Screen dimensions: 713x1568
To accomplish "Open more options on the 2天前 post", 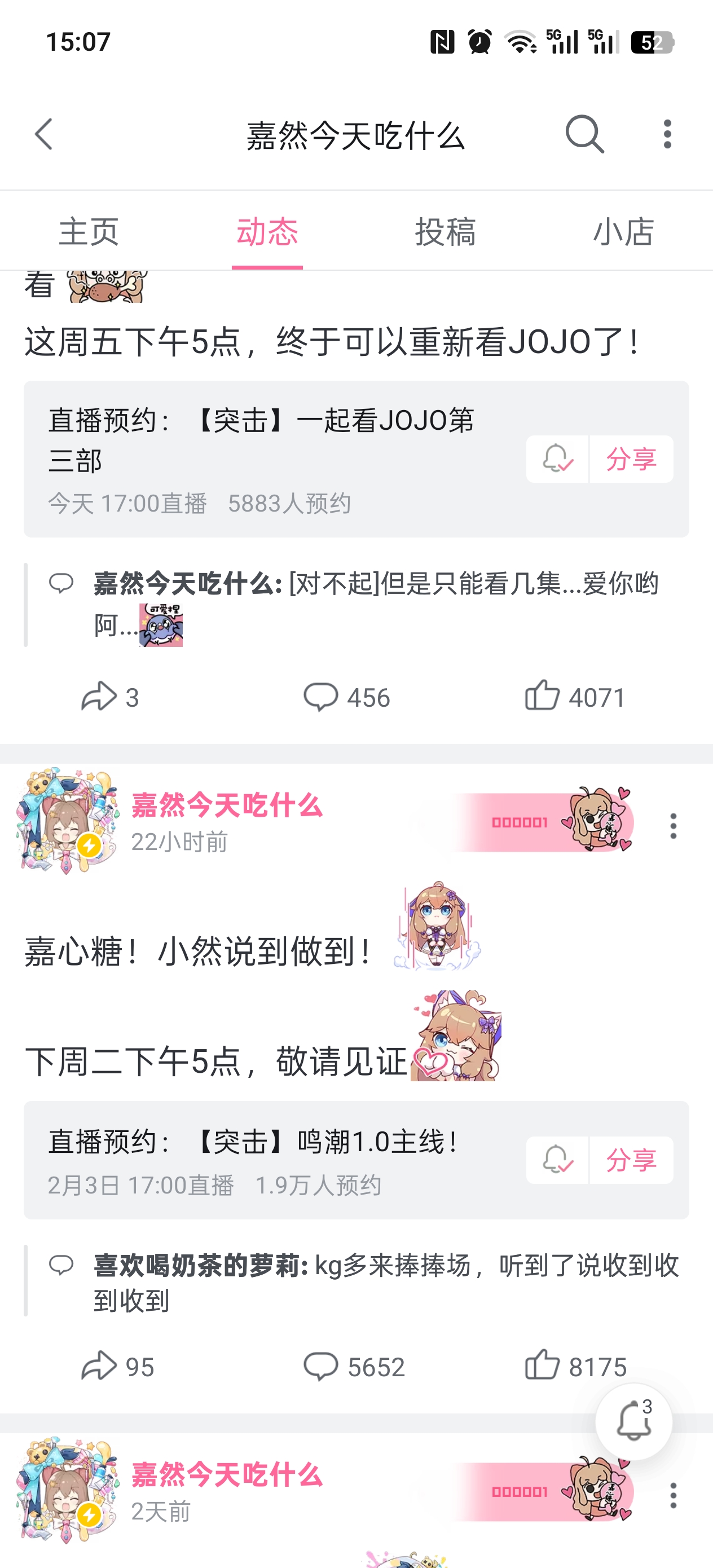I will coord(673,1495).
